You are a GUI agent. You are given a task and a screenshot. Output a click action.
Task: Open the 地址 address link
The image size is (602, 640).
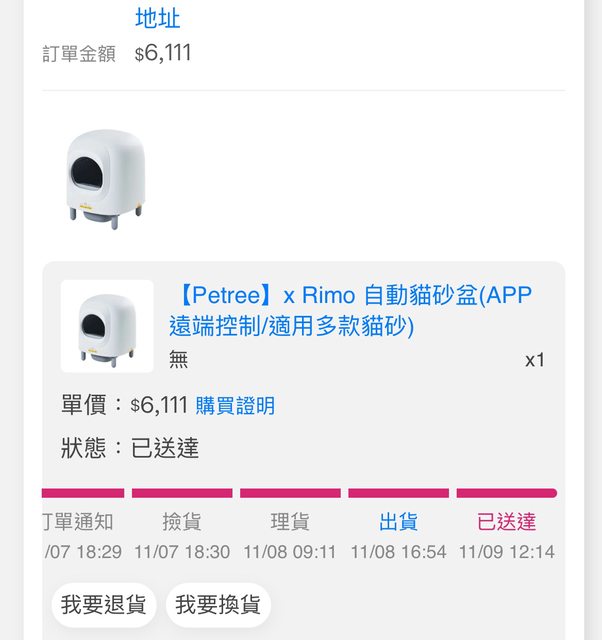(x=157, y=18)
